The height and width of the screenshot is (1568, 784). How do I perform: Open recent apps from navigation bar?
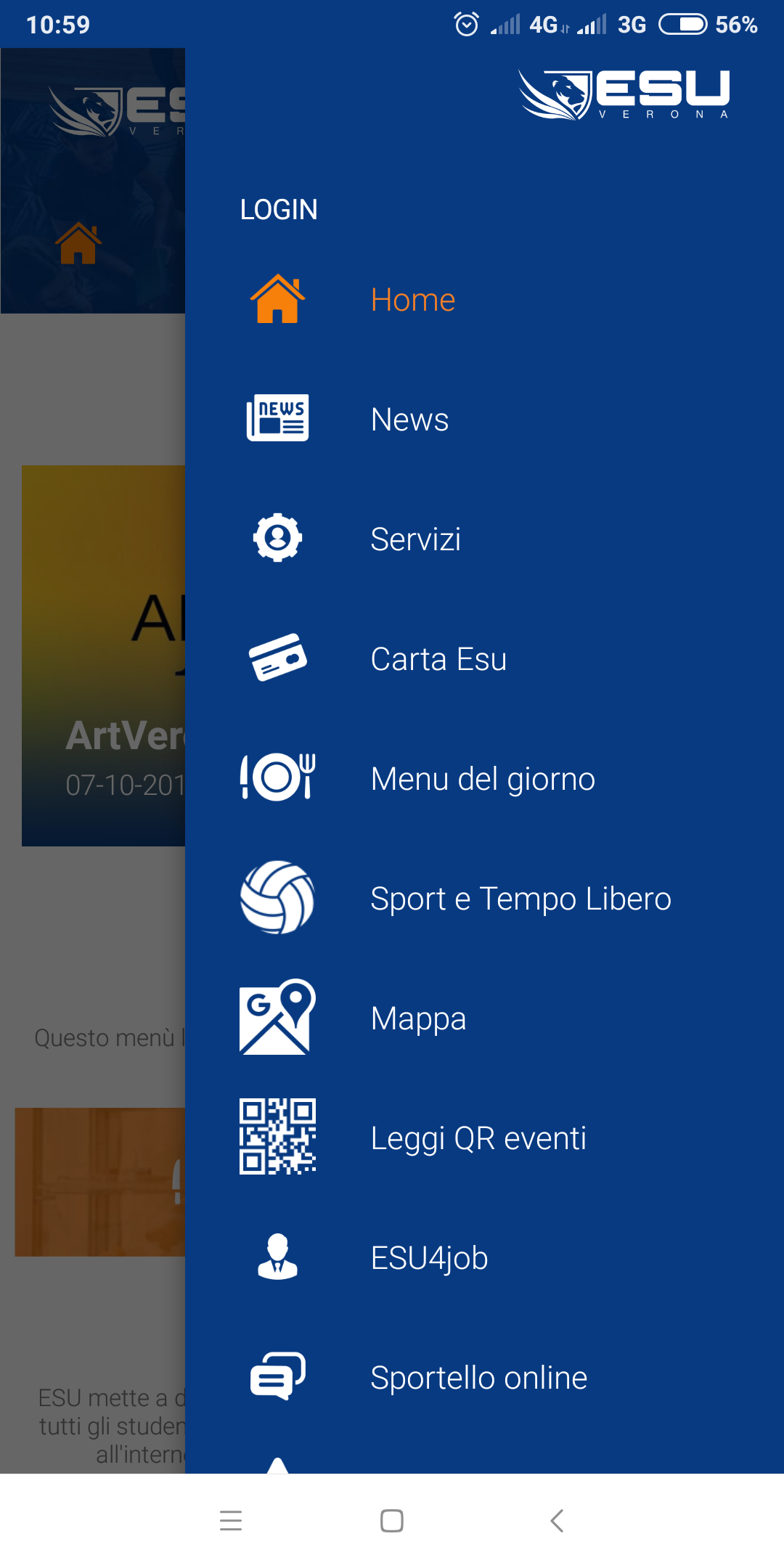click(x=231, y=1521)
